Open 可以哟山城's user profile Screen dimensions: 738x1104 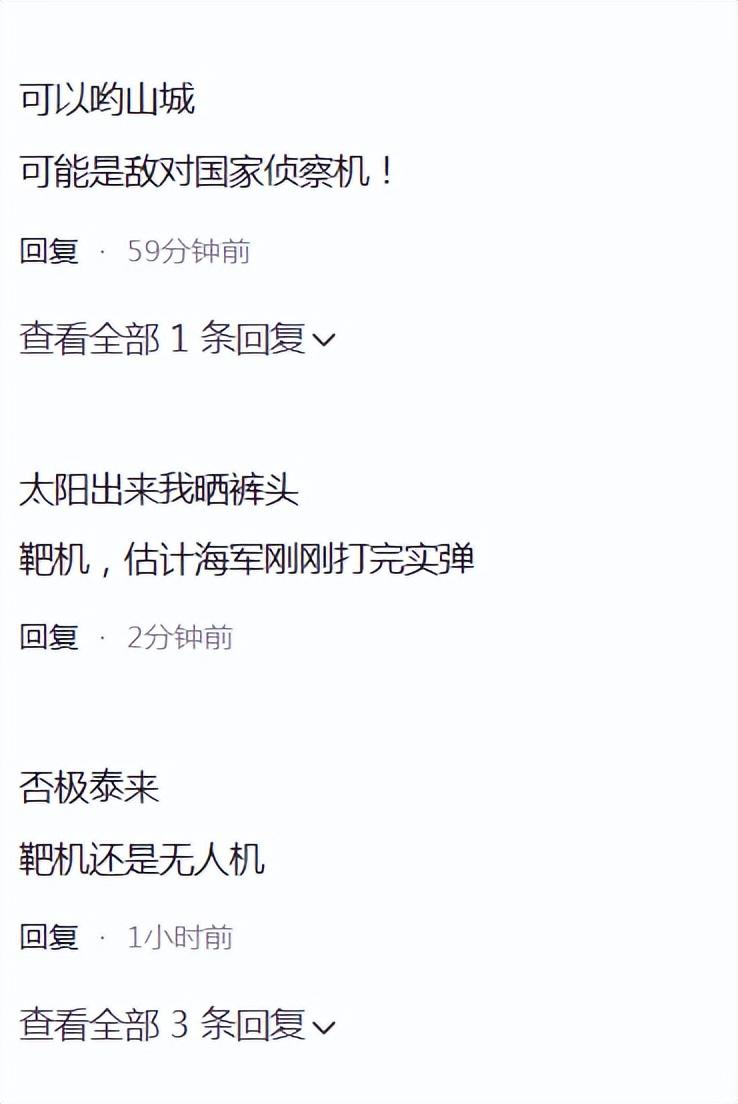pyautogui.click(x=107, y=100)
